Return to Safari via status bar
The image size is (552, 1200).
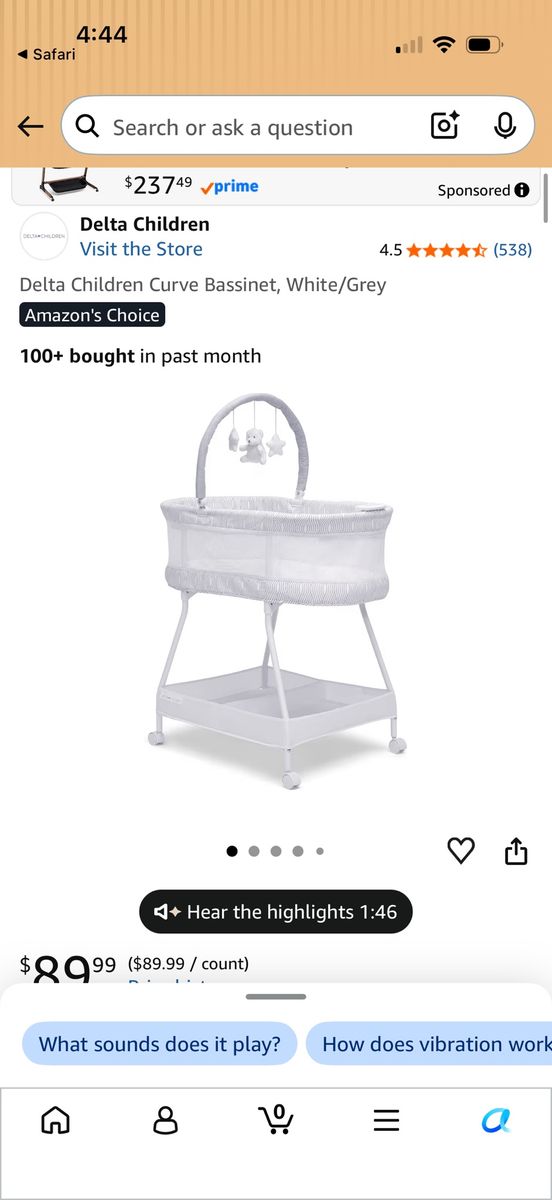47,54
